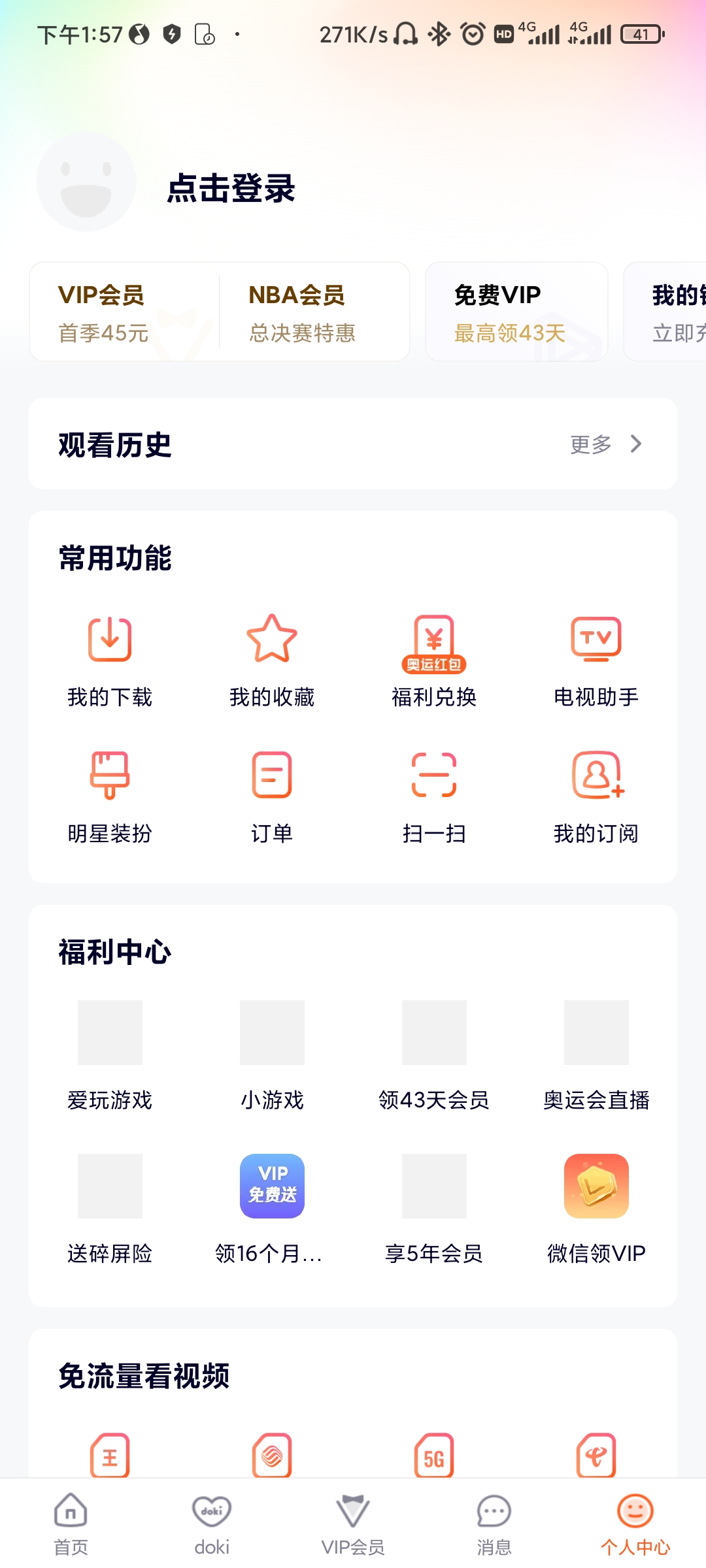
Task: Open 福利兑换
Action: (x=434, y=661)
